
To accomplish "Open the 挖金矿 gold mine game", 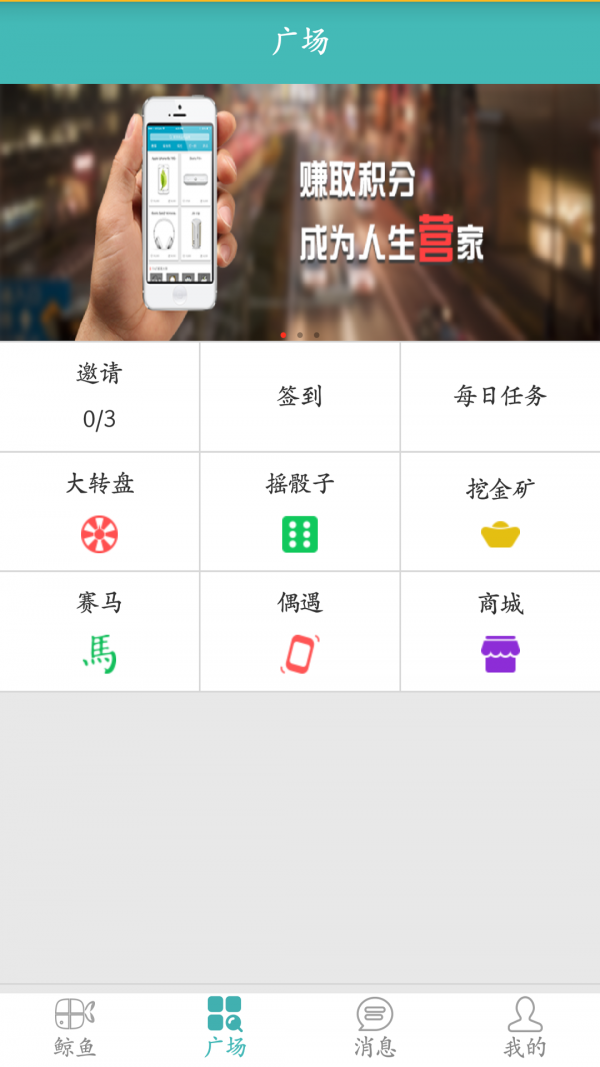I will 500,511.
